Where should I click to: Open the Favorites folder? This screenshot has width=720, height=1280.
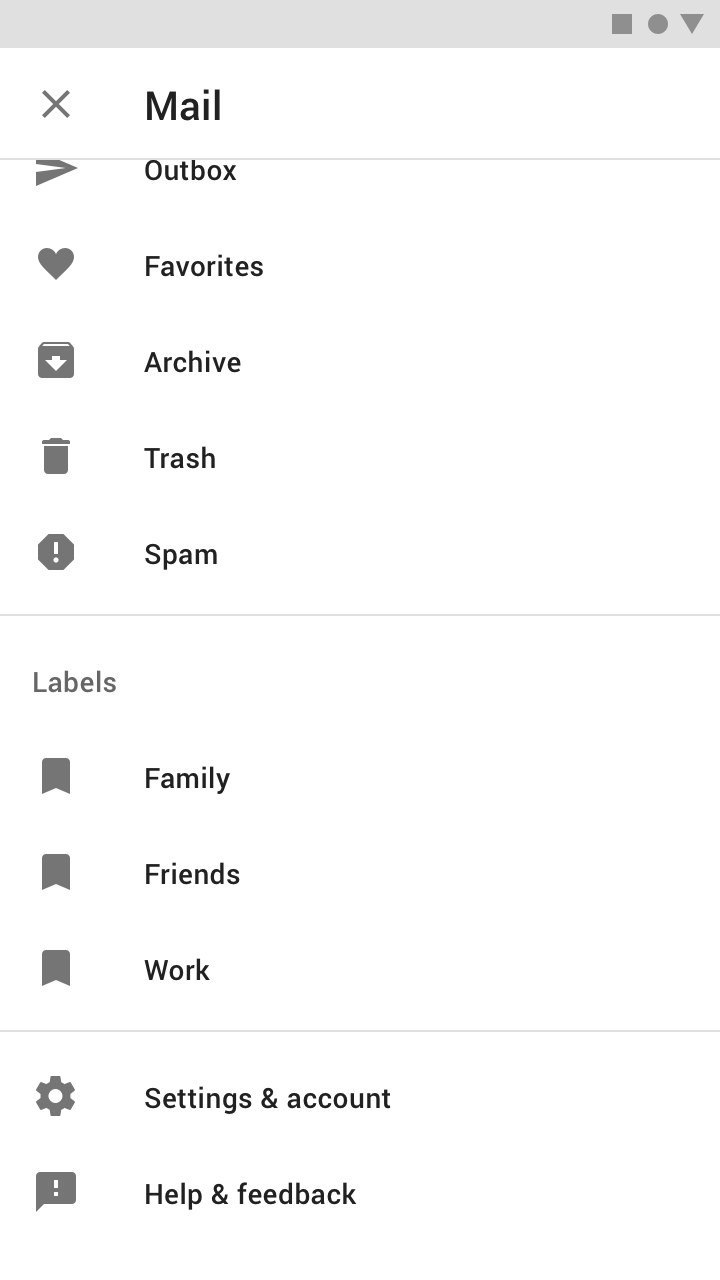[x=360, y=266]
